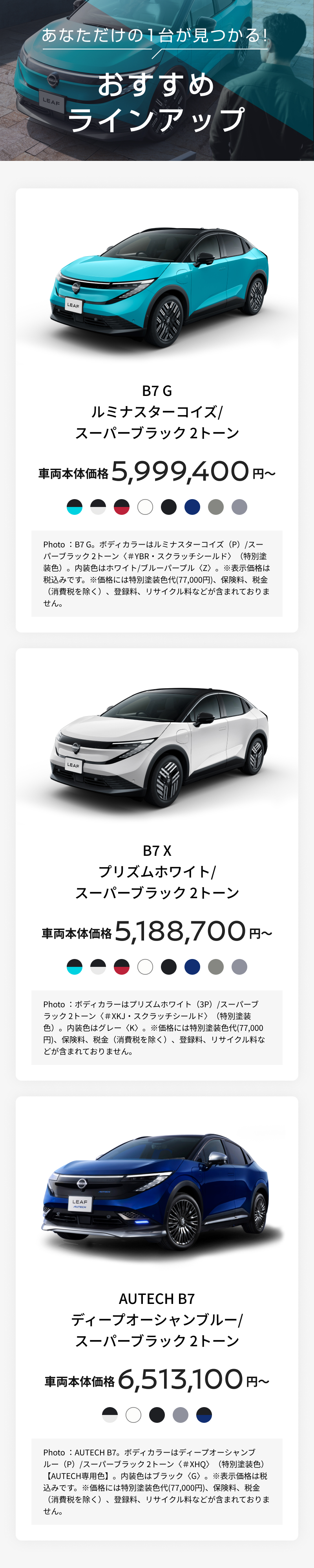Select light silver swatch under B7 X
This screenshot has height=1568, width=314.
click(240, 966)
